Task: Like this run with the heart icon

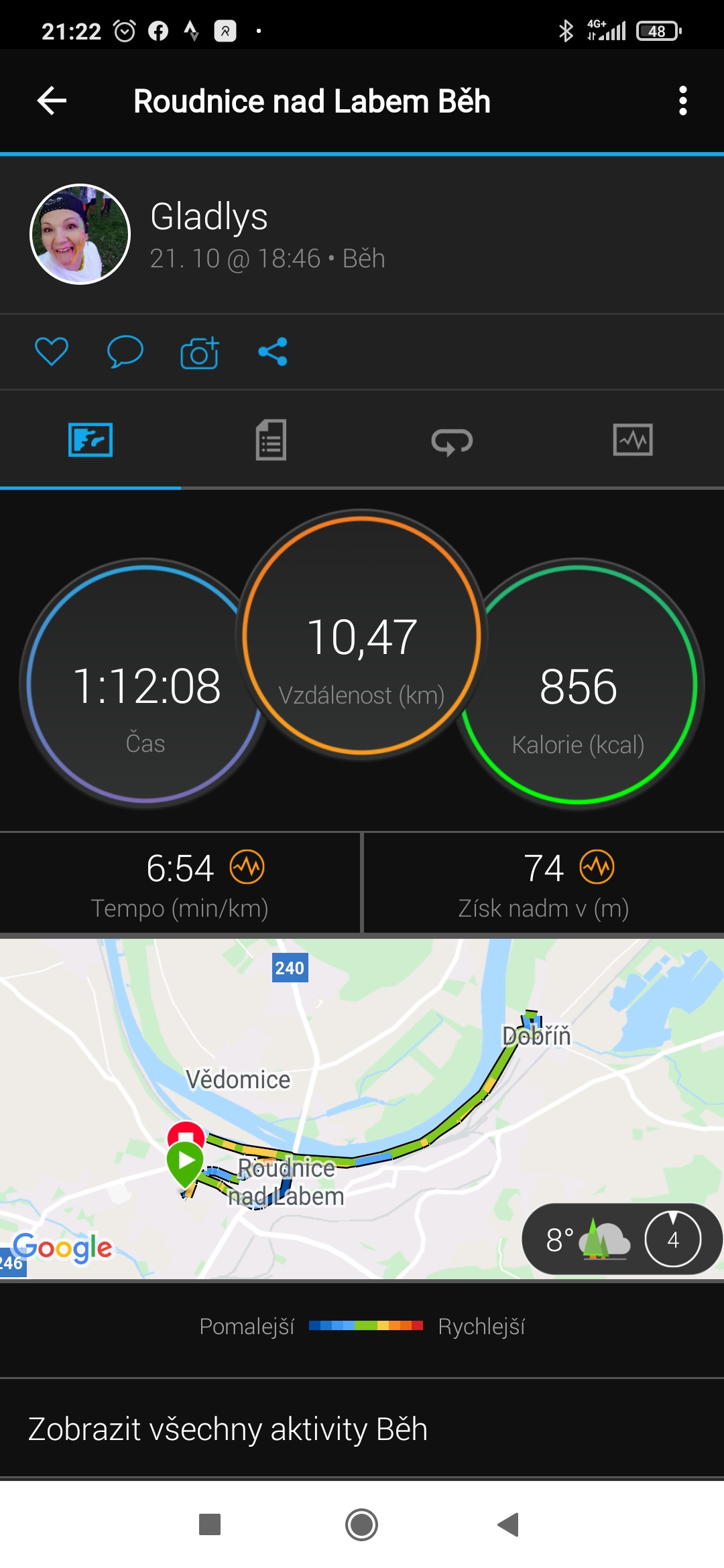Action: pos(52,351)
